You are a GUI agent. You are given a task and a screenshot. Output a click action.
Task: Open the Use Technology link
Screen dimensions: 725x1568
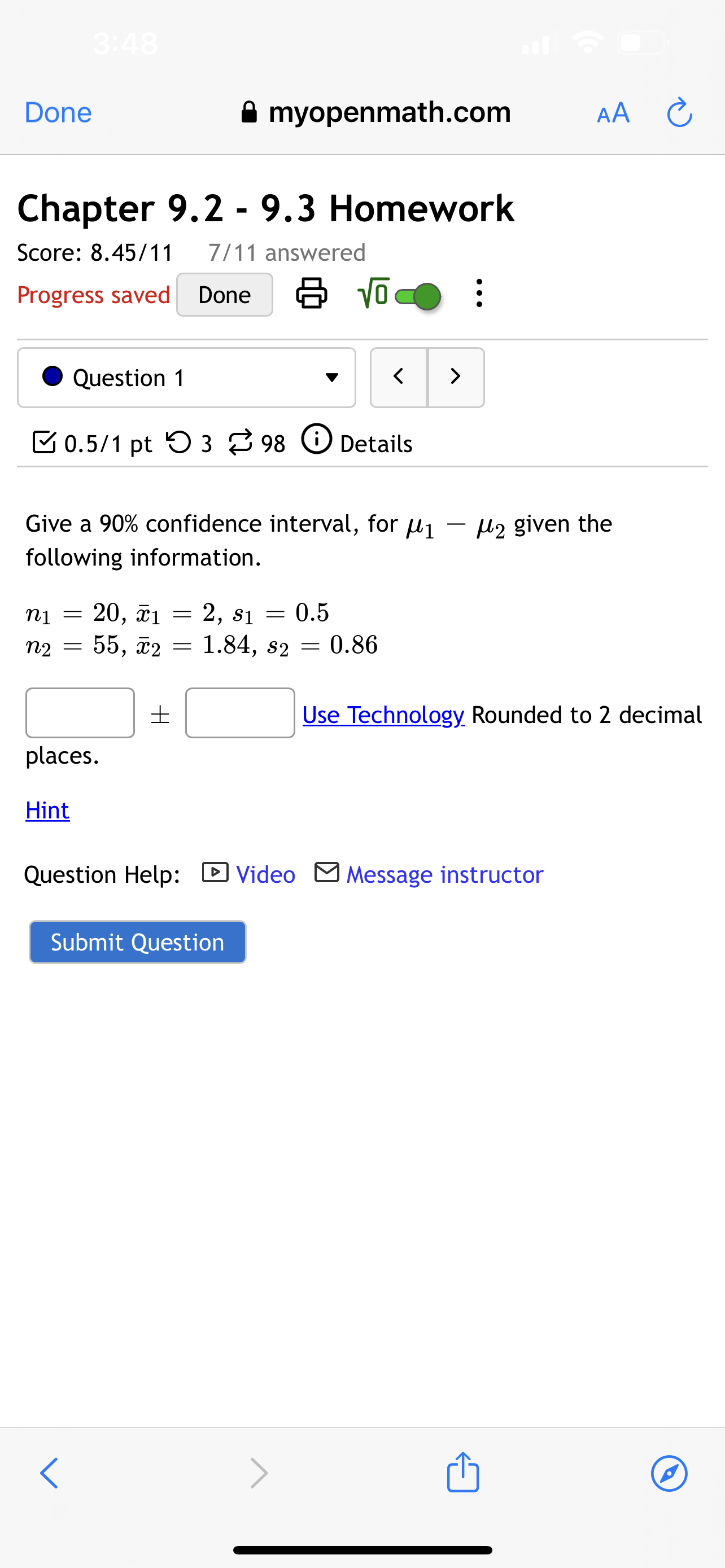383,715
